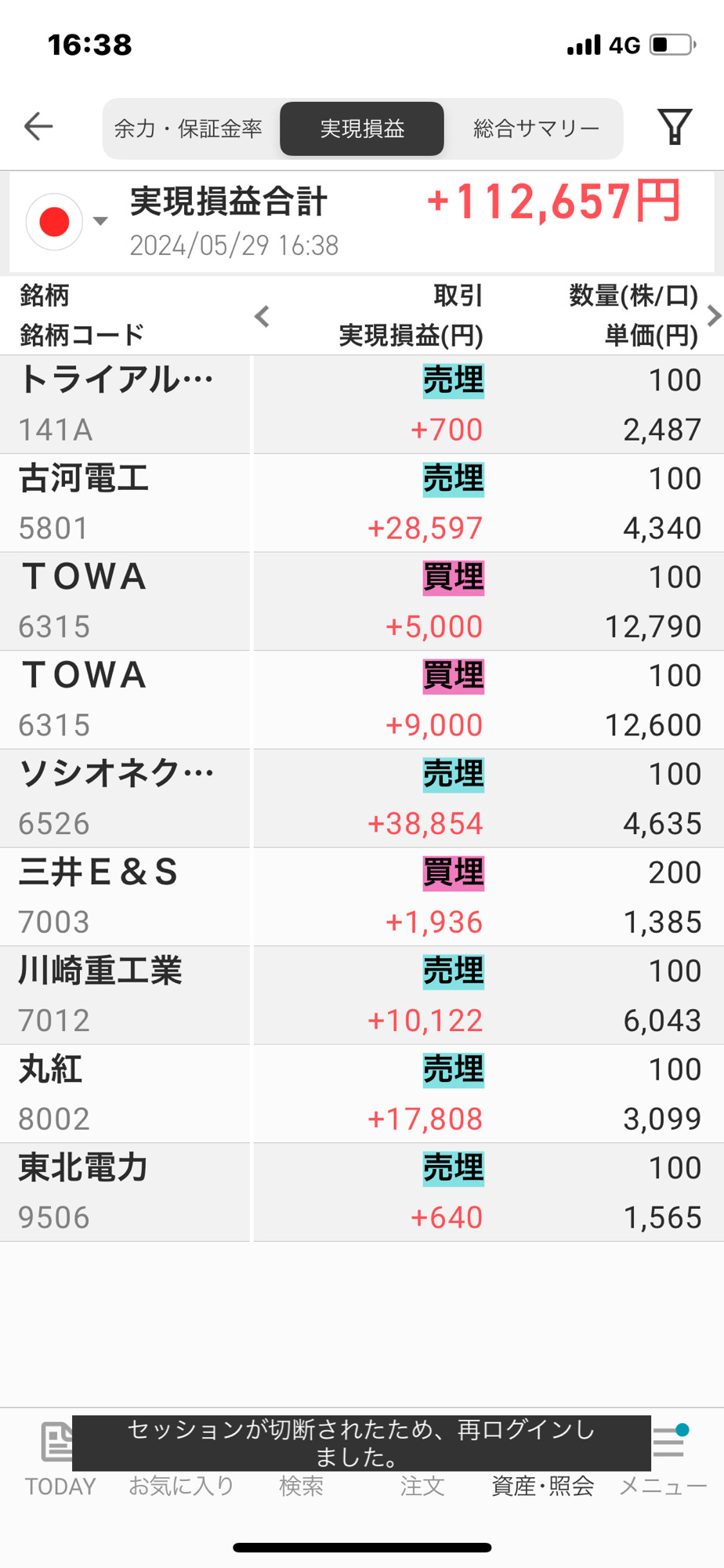
Task: Open the 三井E&S 7003 row
Action: (362, 897)
